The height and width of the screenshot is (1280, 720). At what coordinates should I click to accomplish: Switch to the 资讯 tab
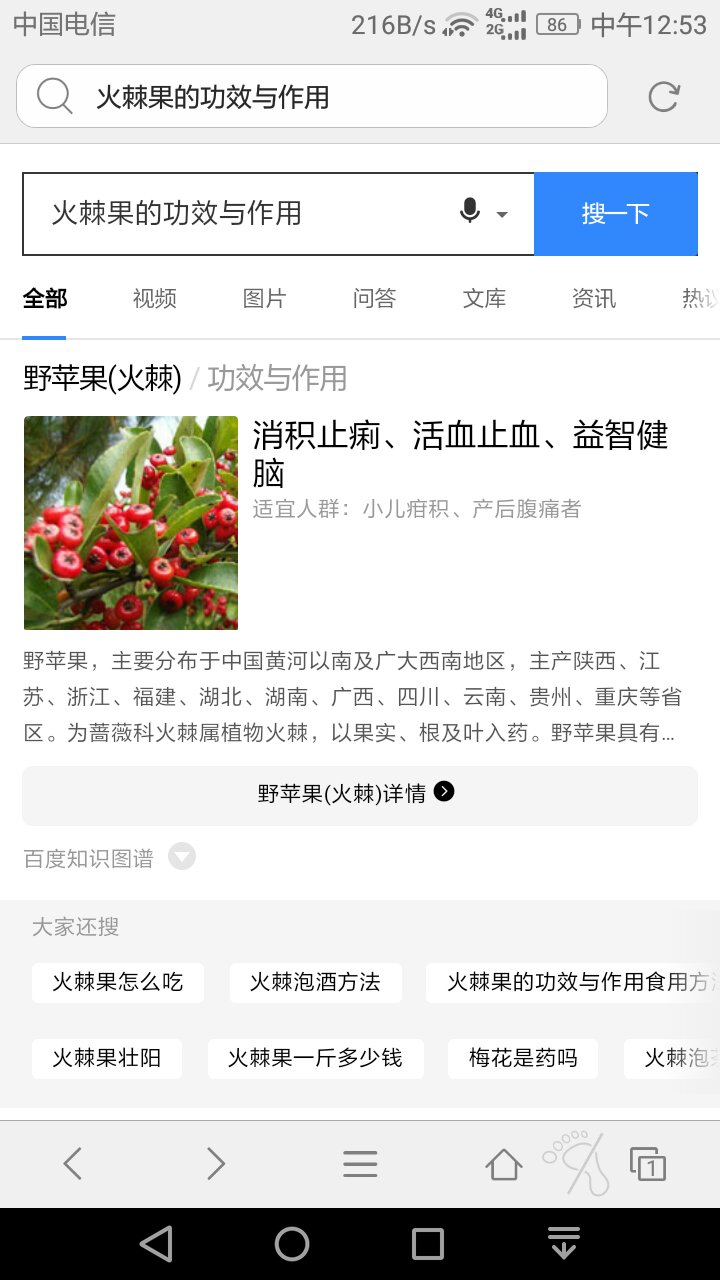tap(594, 298)
